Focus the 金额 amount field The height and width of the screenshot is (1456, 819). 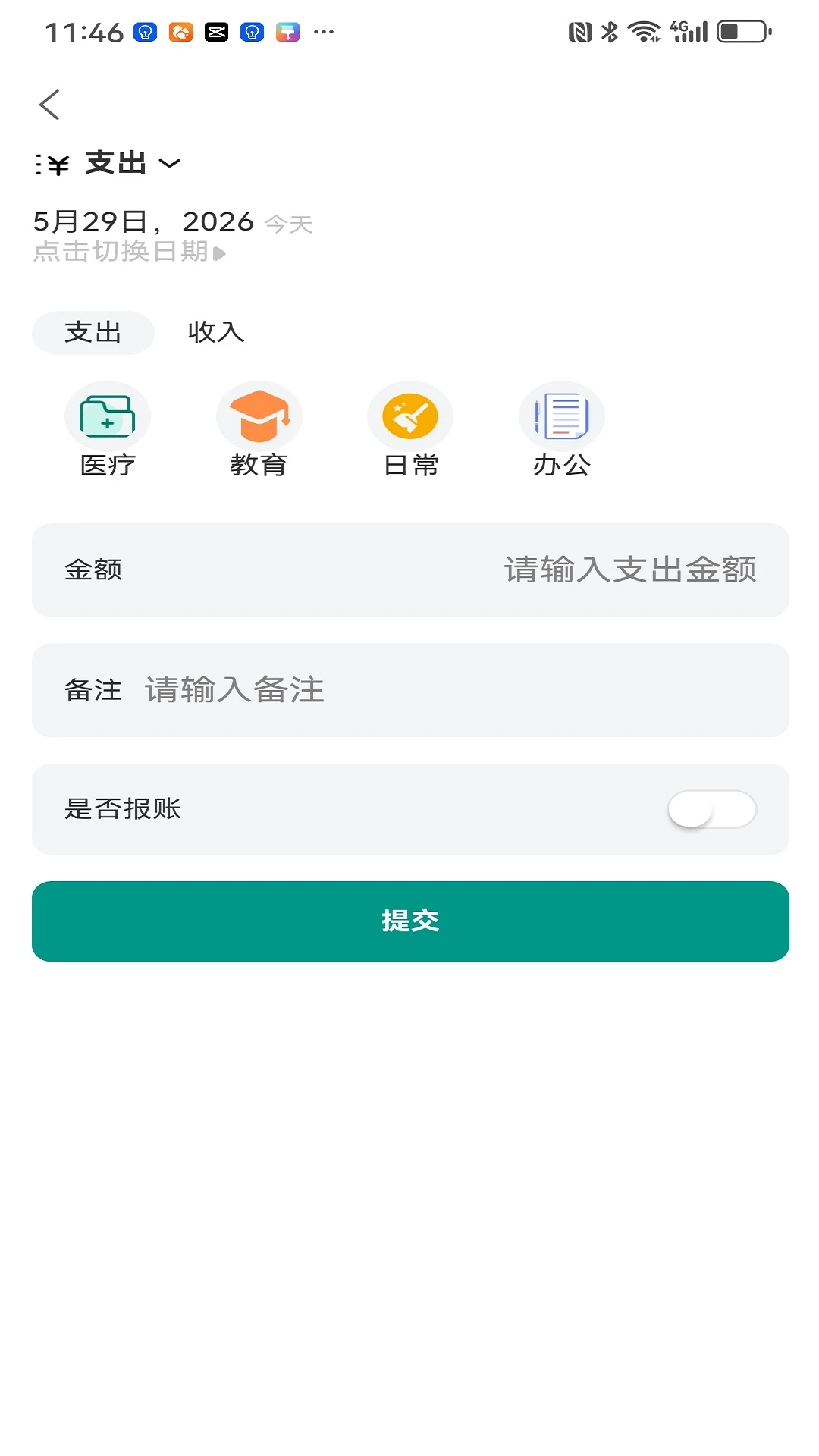coord(410,570)
